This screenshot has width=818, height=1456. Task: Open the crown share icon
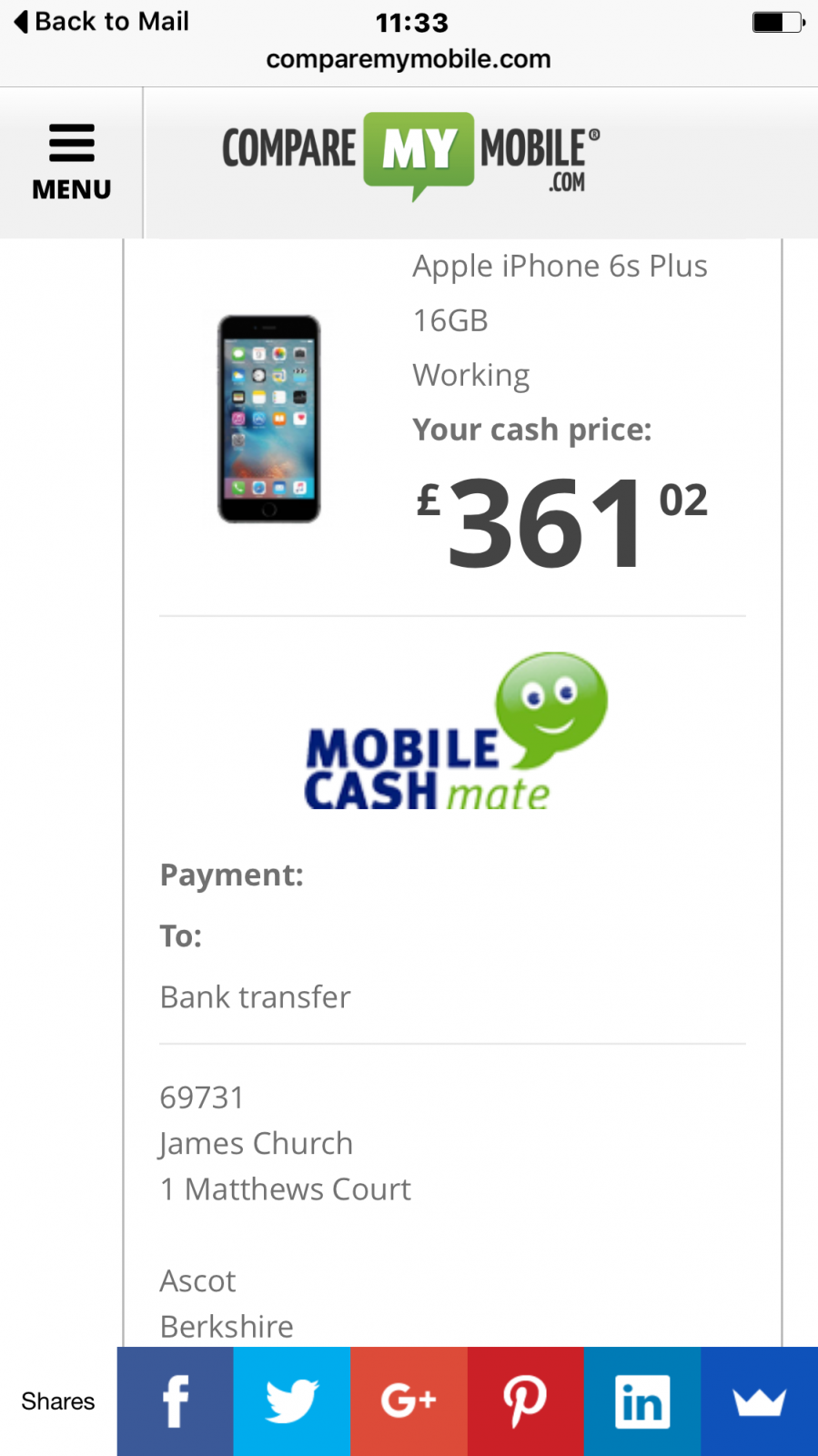759,1400
